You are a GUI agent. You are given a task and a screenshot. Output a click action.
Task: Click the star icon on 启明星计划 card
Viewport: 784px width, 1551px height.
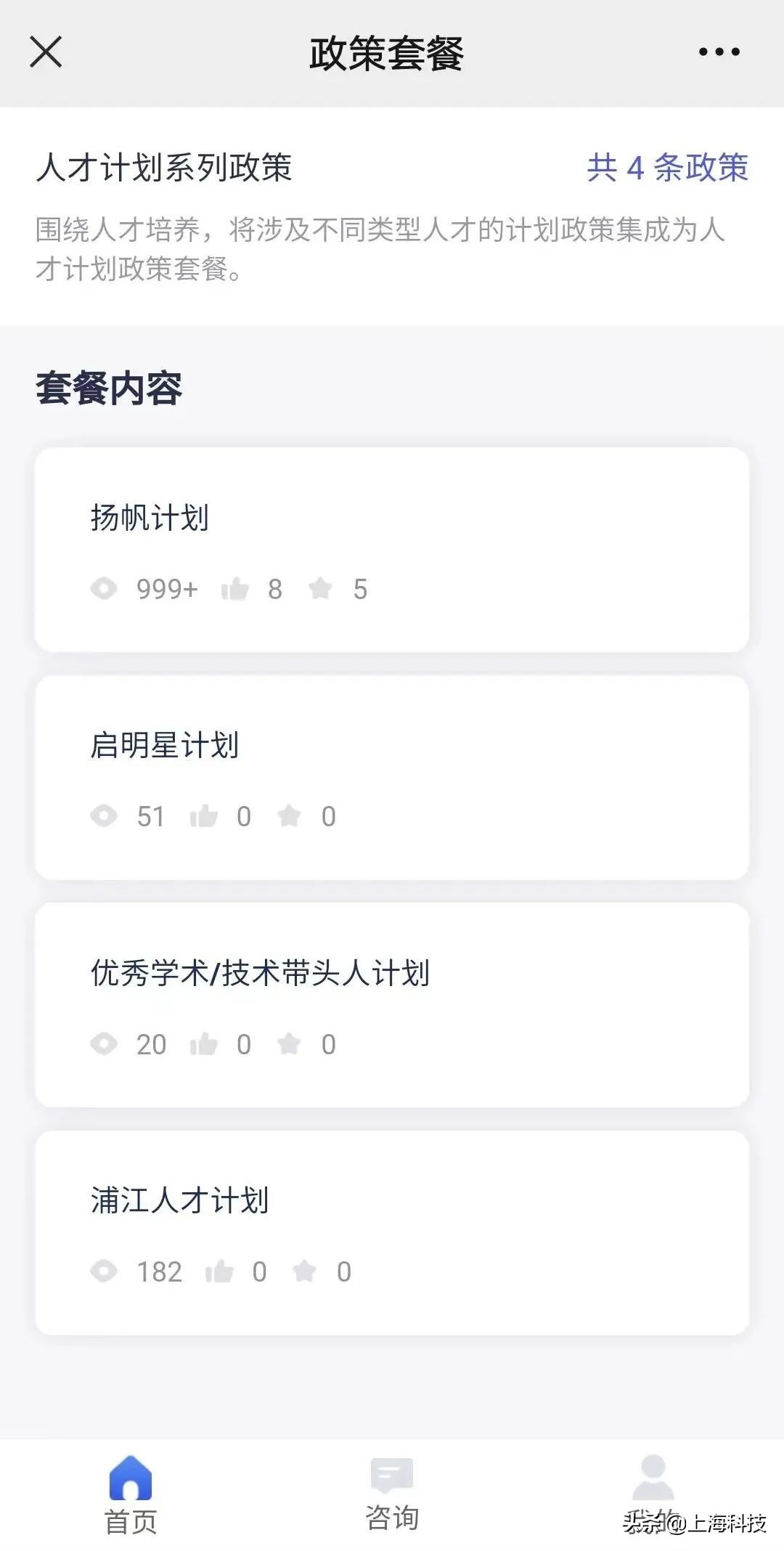pos(290,816)
